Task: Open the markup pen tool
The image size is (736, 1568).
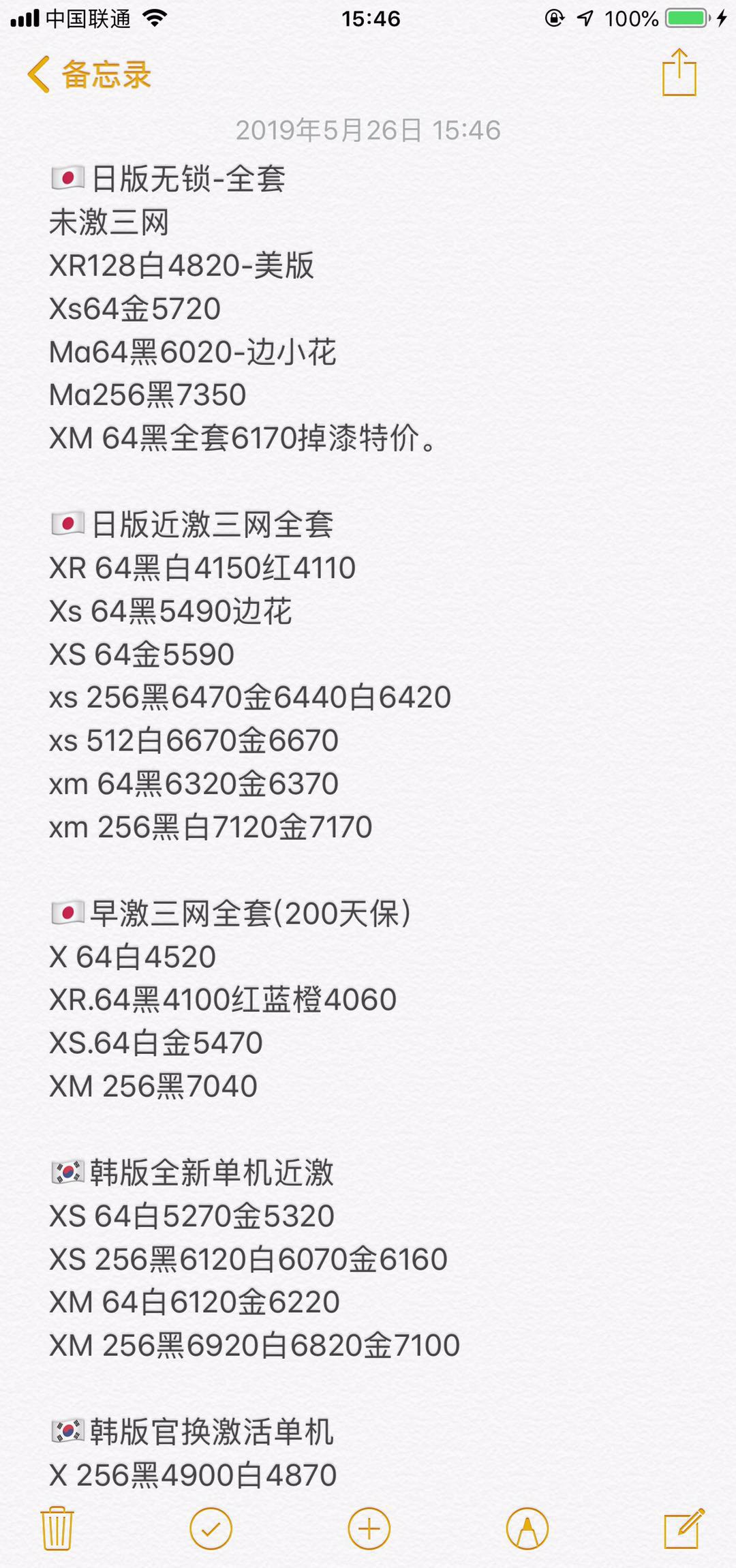Action: point(527,1529)
